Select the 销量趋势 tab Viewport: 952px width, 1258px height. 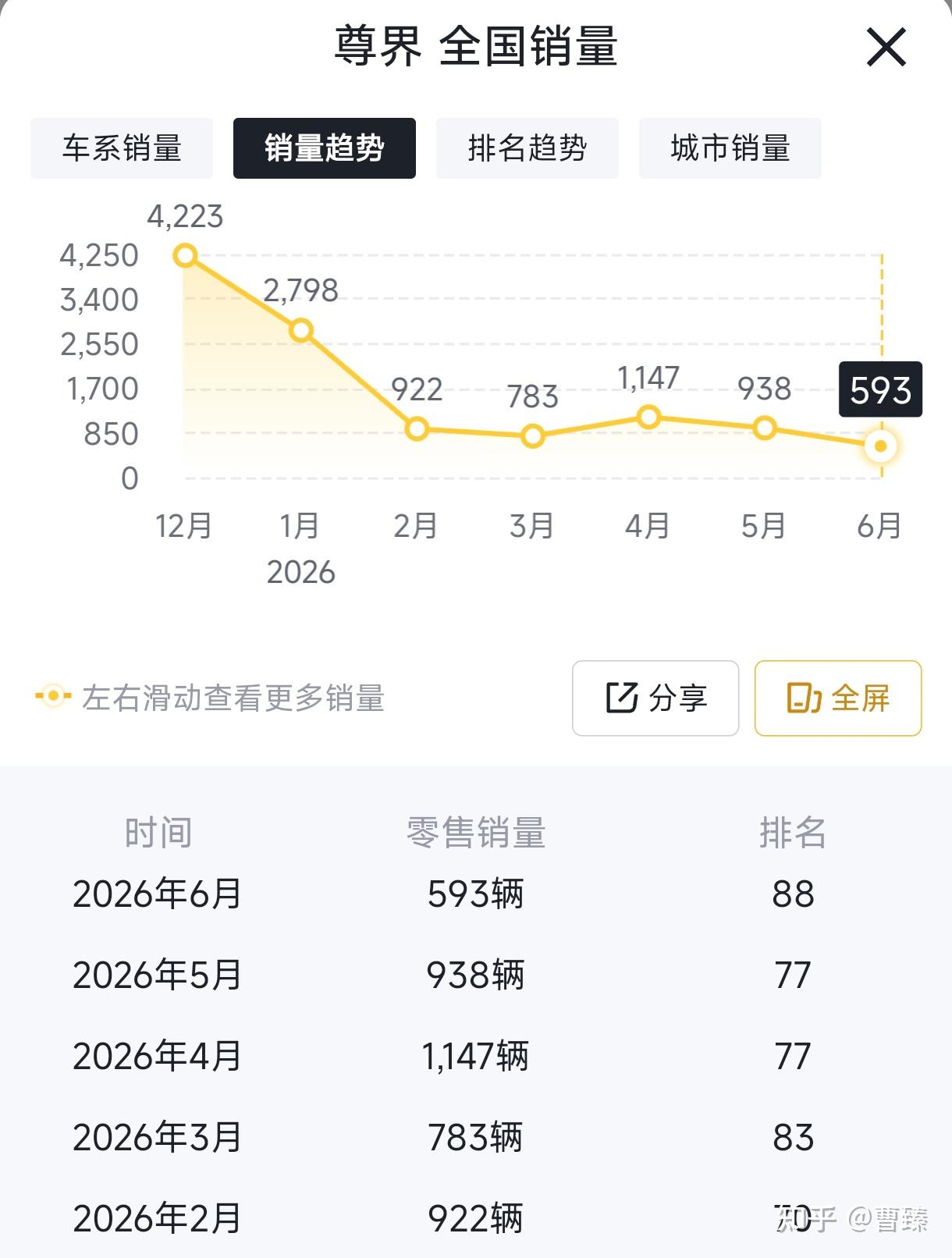click(x=325, y=148)
